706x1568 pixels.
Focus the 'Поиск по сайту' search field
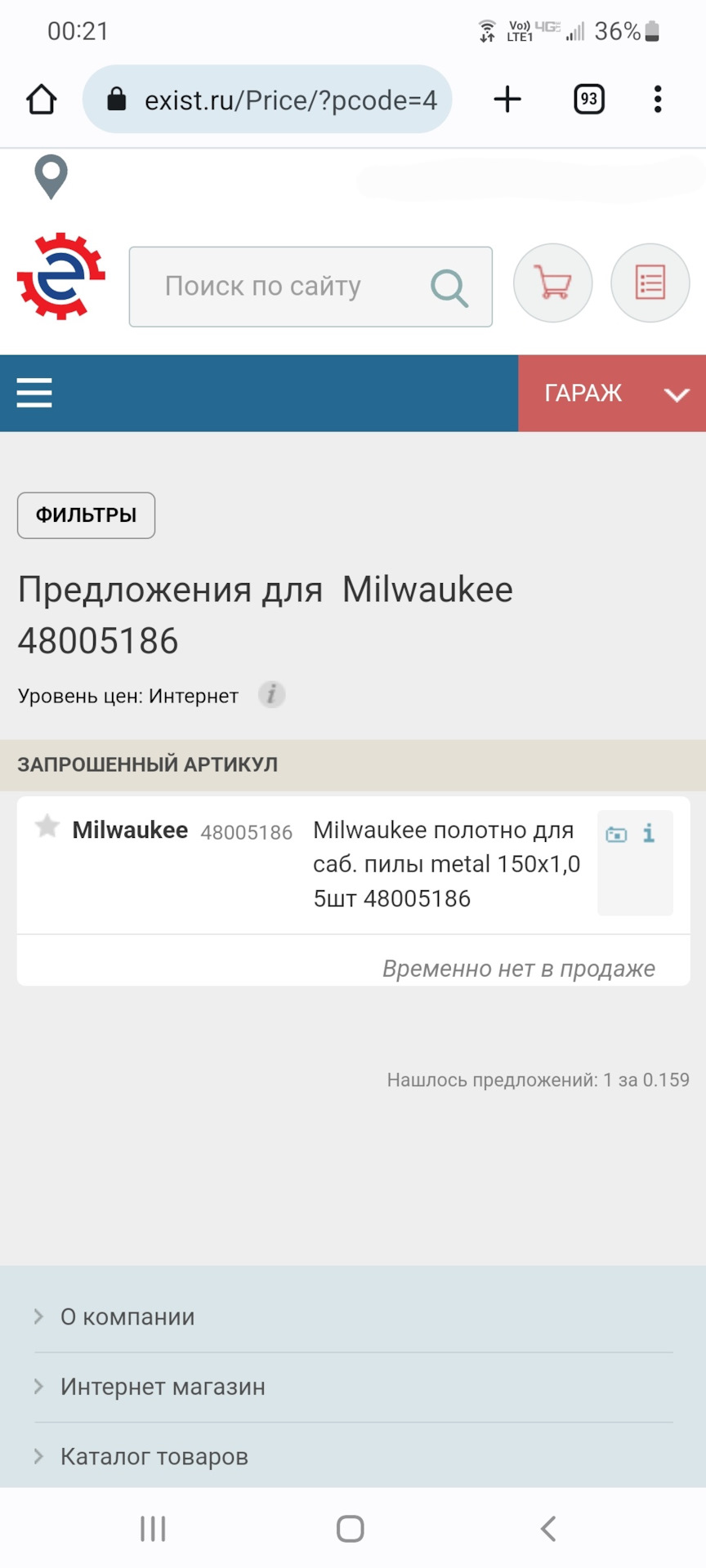click(278, 287)
